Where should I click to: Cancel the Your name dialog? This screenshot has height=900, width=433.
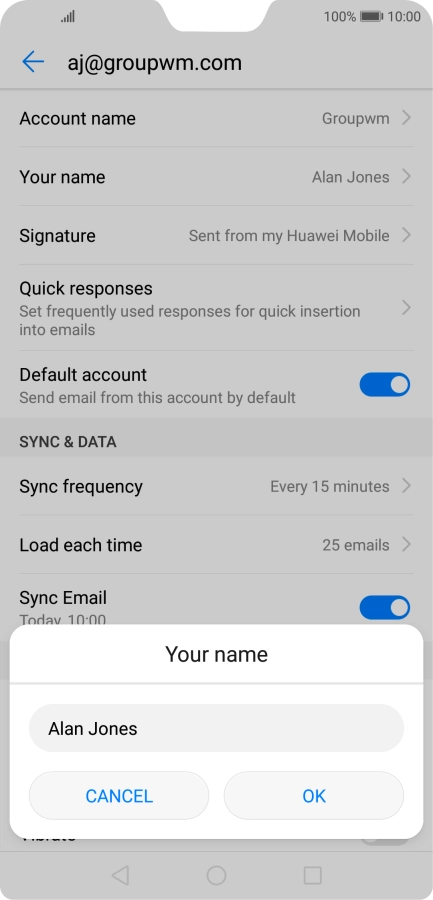119,796
